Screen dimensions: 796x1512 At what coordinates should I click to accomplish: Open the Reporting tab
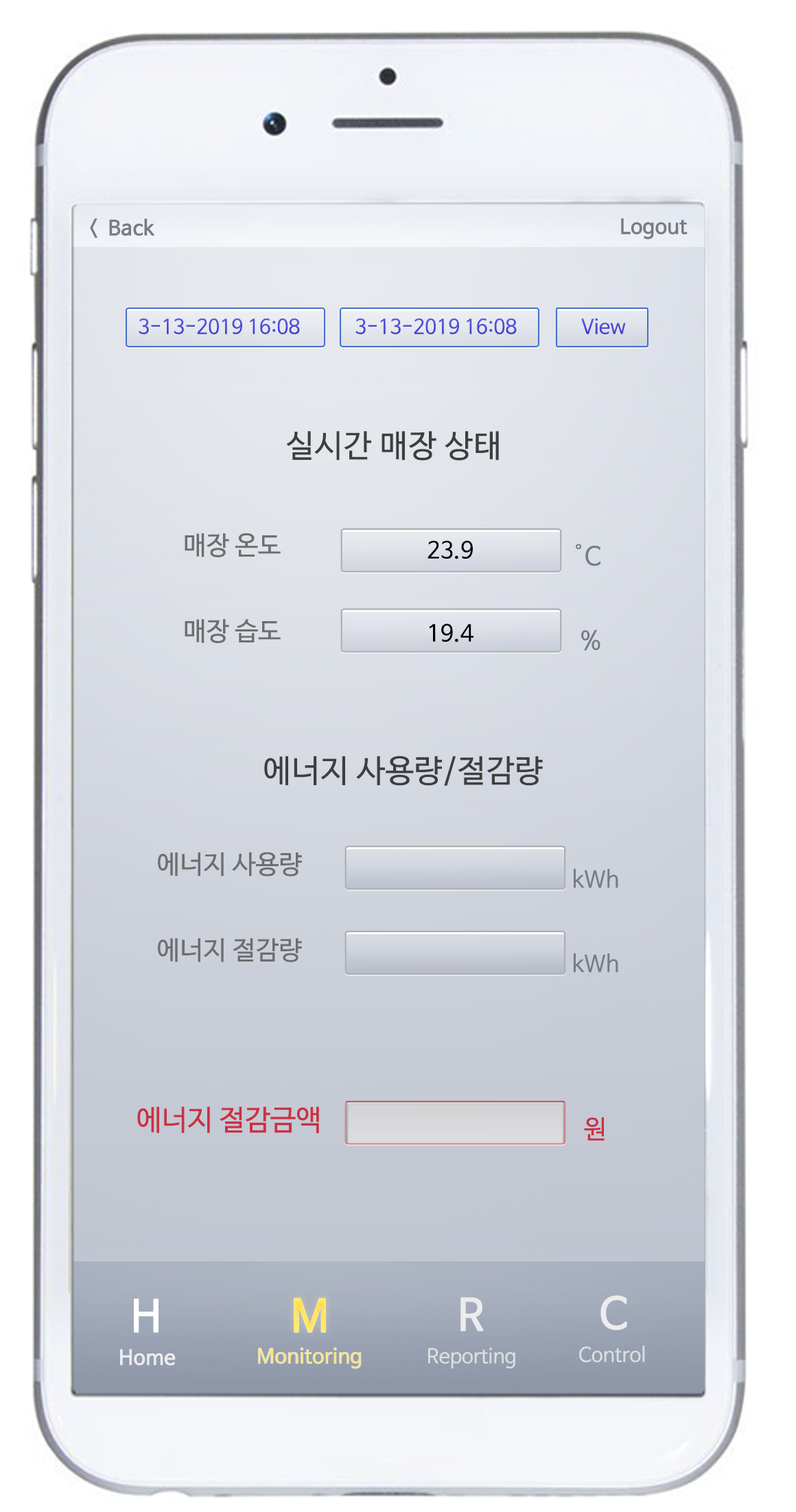click(471, 1330)
